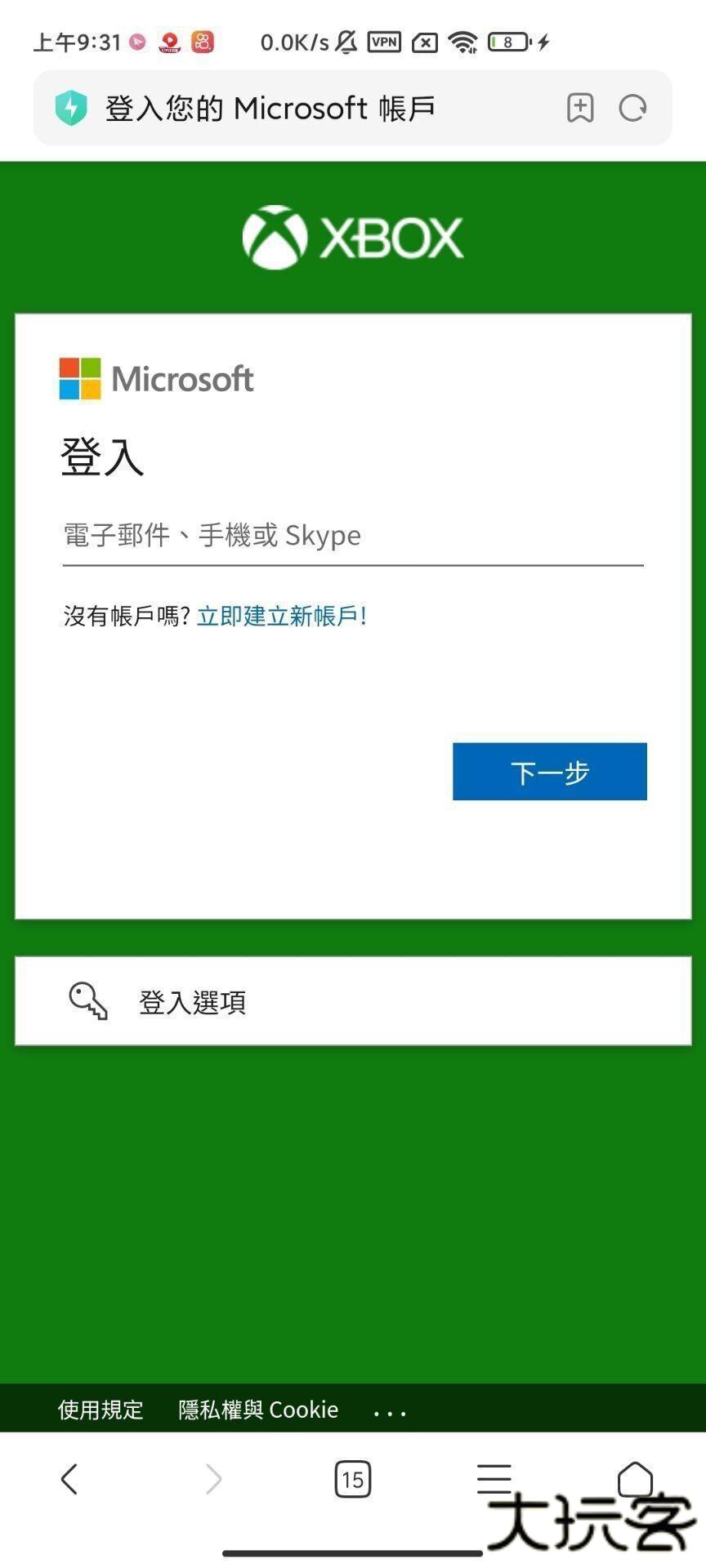The width and height of the screenshot is (706, 1568).
Task: Go to the browser home page
Action: (635, 1477)
